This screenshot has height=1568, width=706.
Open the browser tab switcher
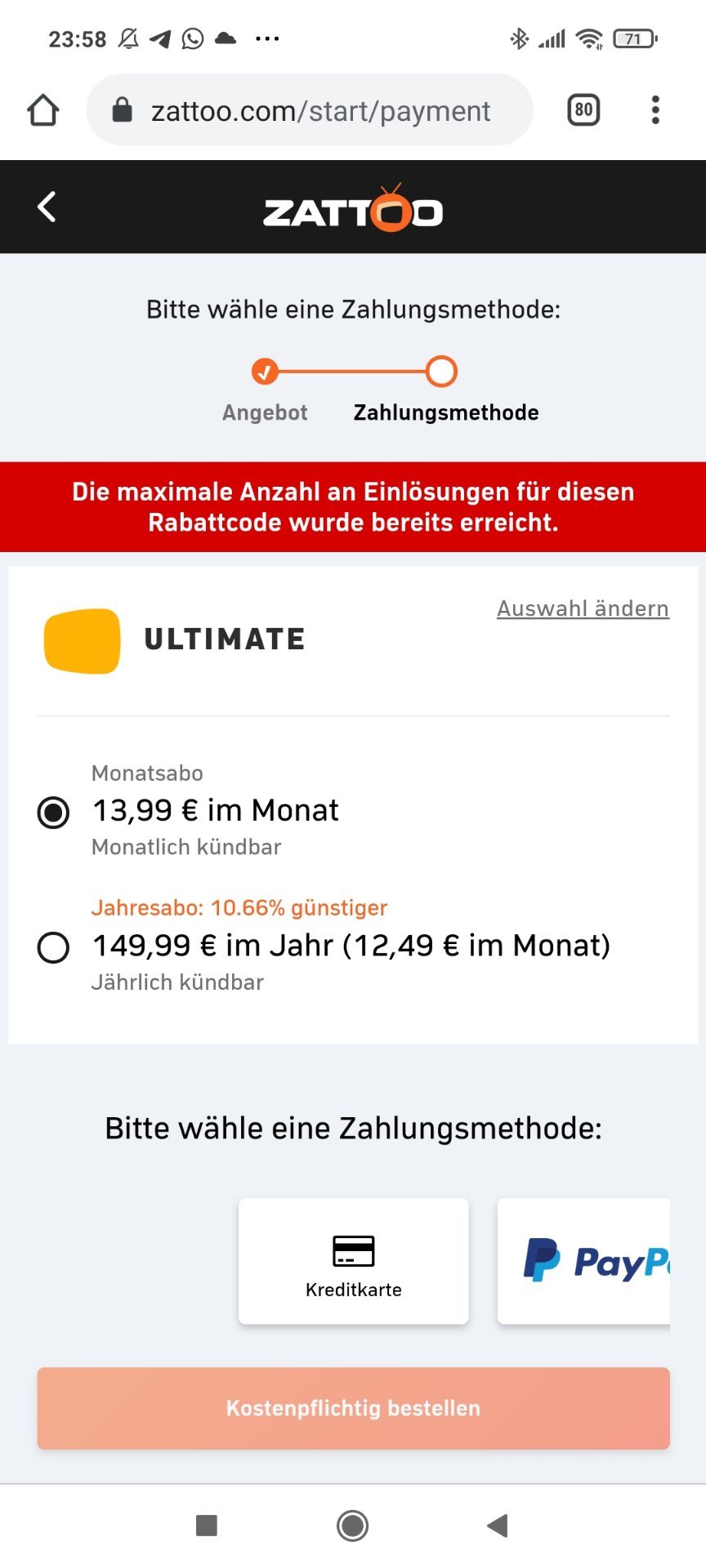(583, 110)
